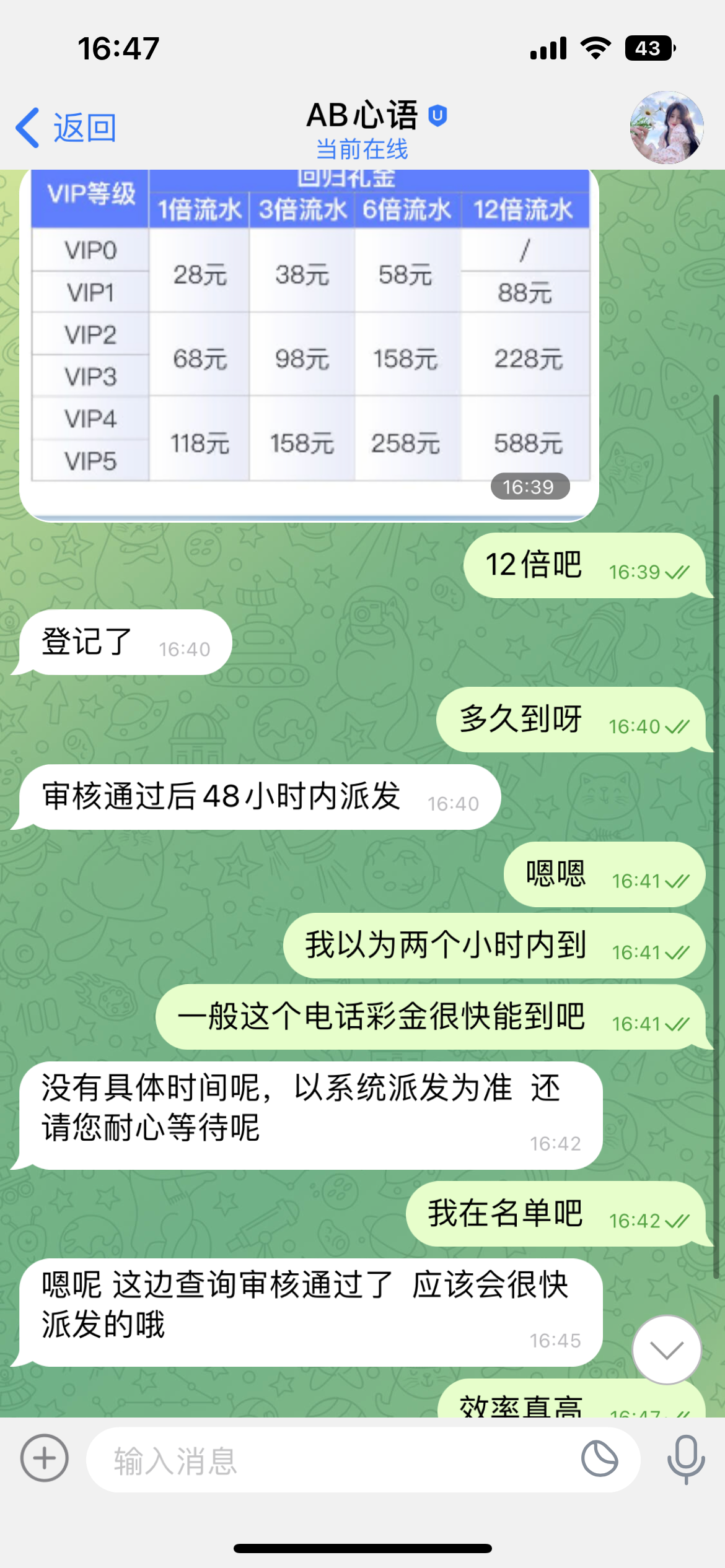This screenshot has width=725, height=1568.
Task: Open the sticker panel icon
Action: click(x=599, y=1458)
